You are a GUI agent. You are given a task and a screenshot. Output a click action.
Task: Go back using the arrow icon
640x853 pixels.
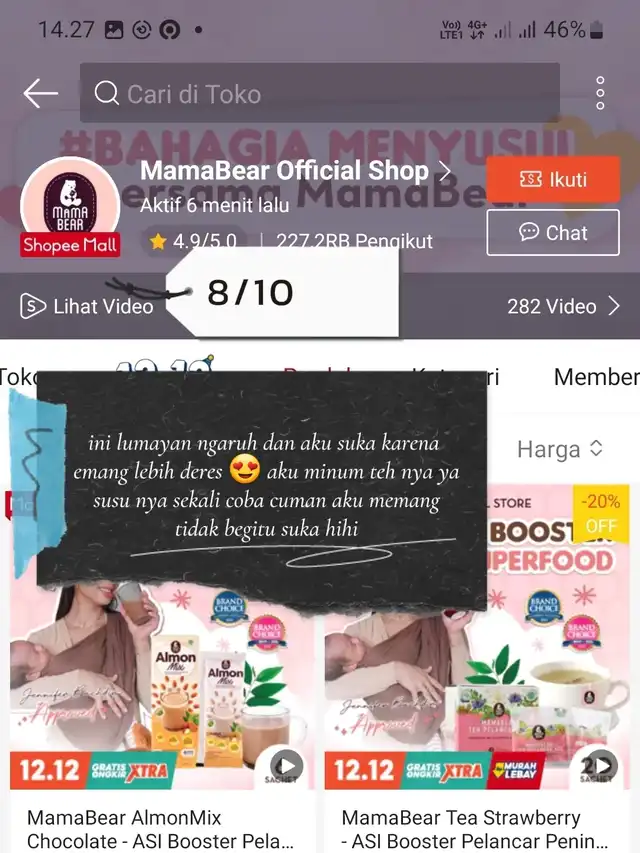point(41,94)
